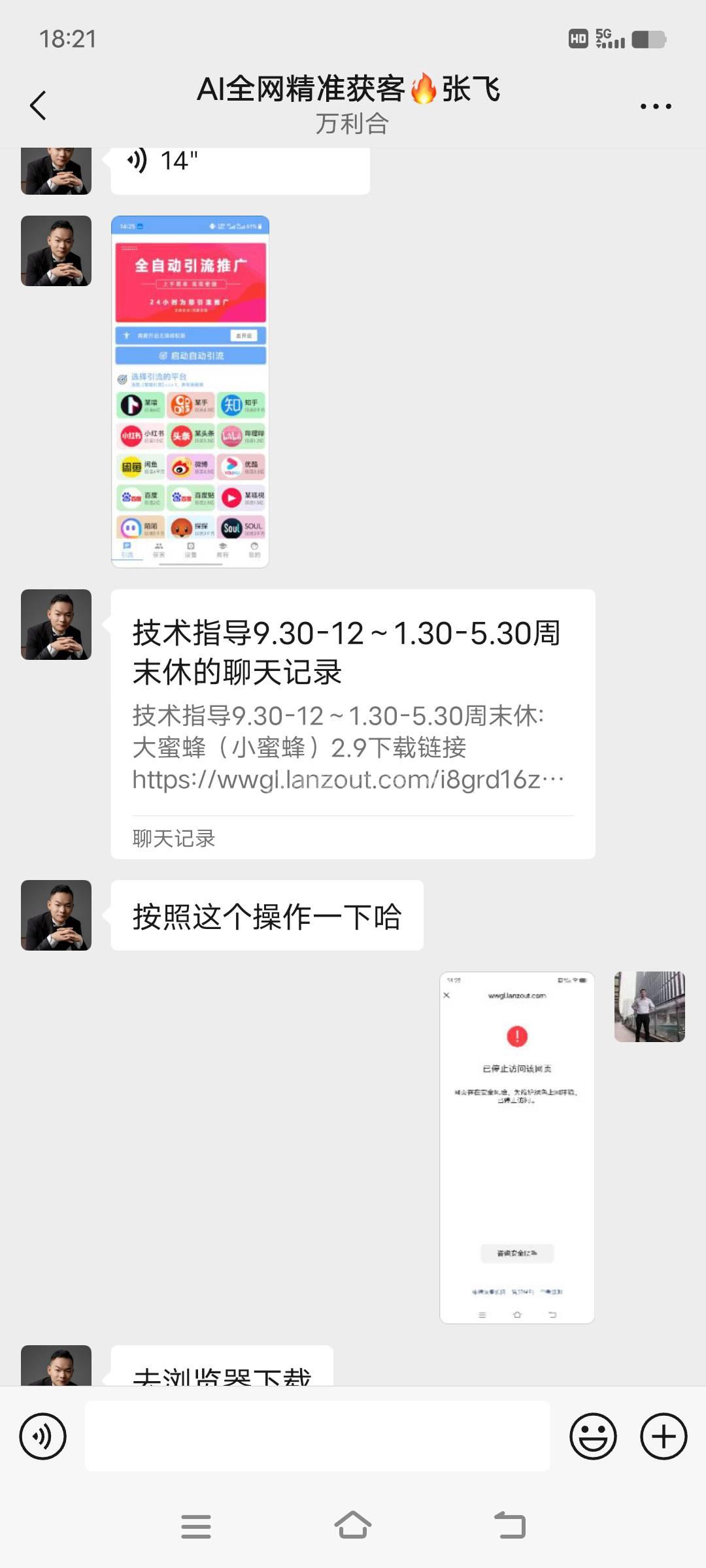706x1568 pixels.
Task: Go to the phone home screen
Action: click(x=353, y=1526)
